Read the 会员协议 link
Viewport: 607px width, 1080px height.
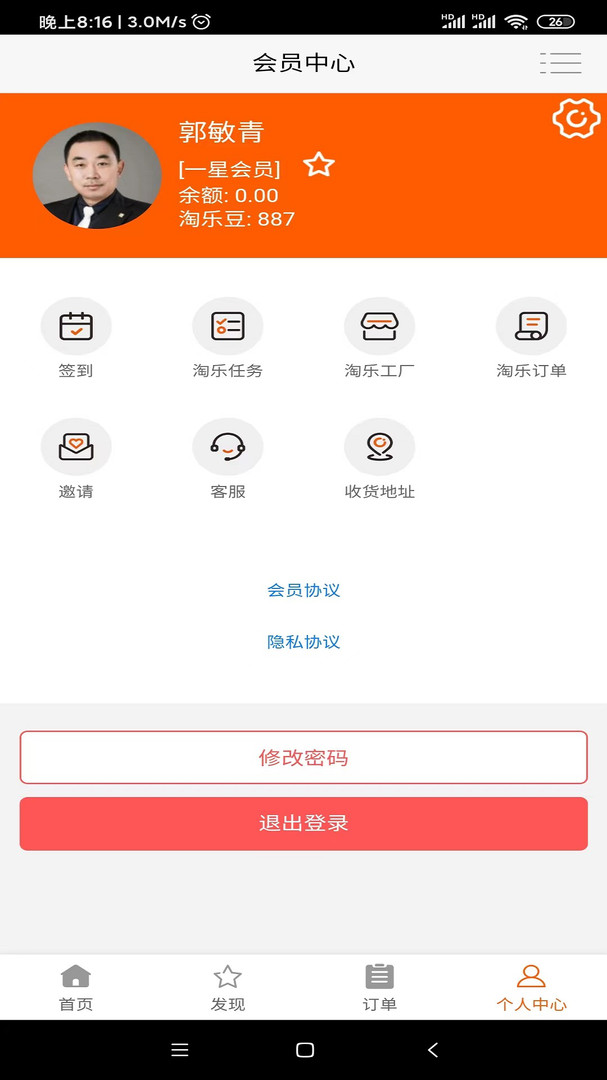pyautogui.click(x=304, y=590)
